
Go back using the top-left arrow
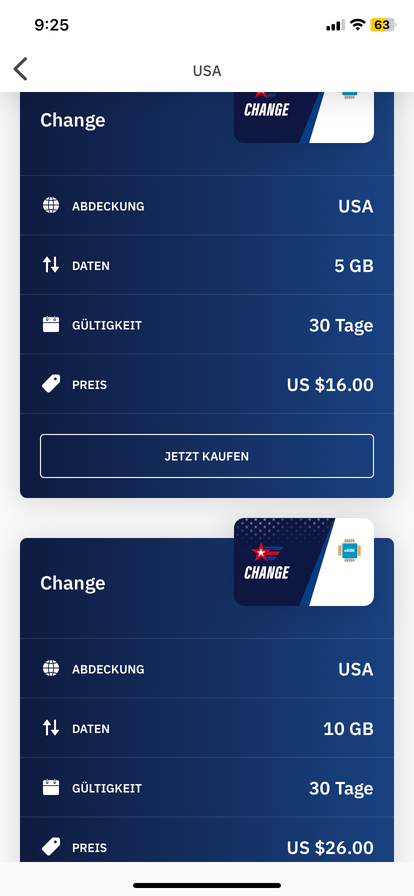(x=21, y=70)
